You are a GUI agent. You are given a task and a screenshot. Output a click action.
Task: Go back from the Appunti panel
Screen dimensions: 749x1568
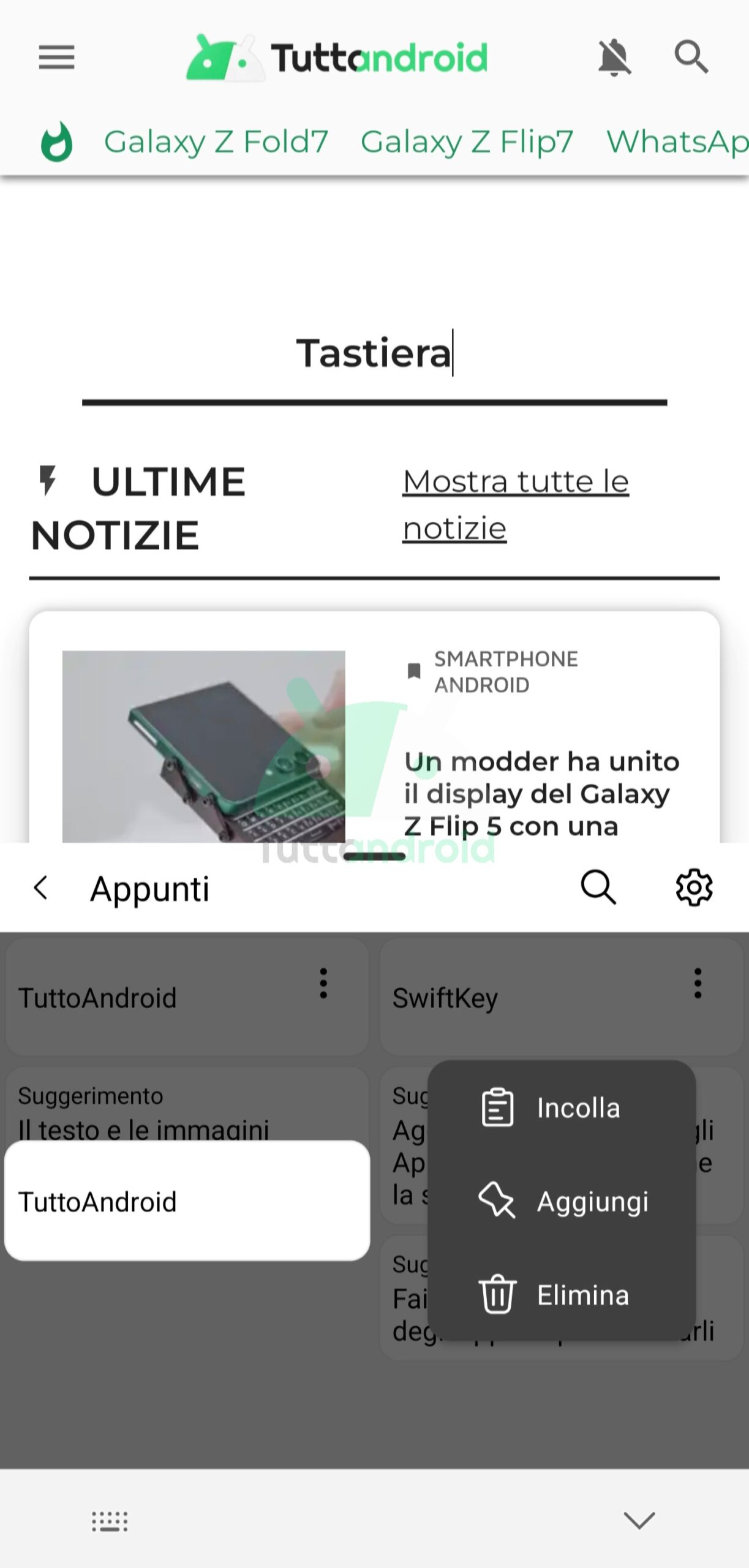point(41,888)
